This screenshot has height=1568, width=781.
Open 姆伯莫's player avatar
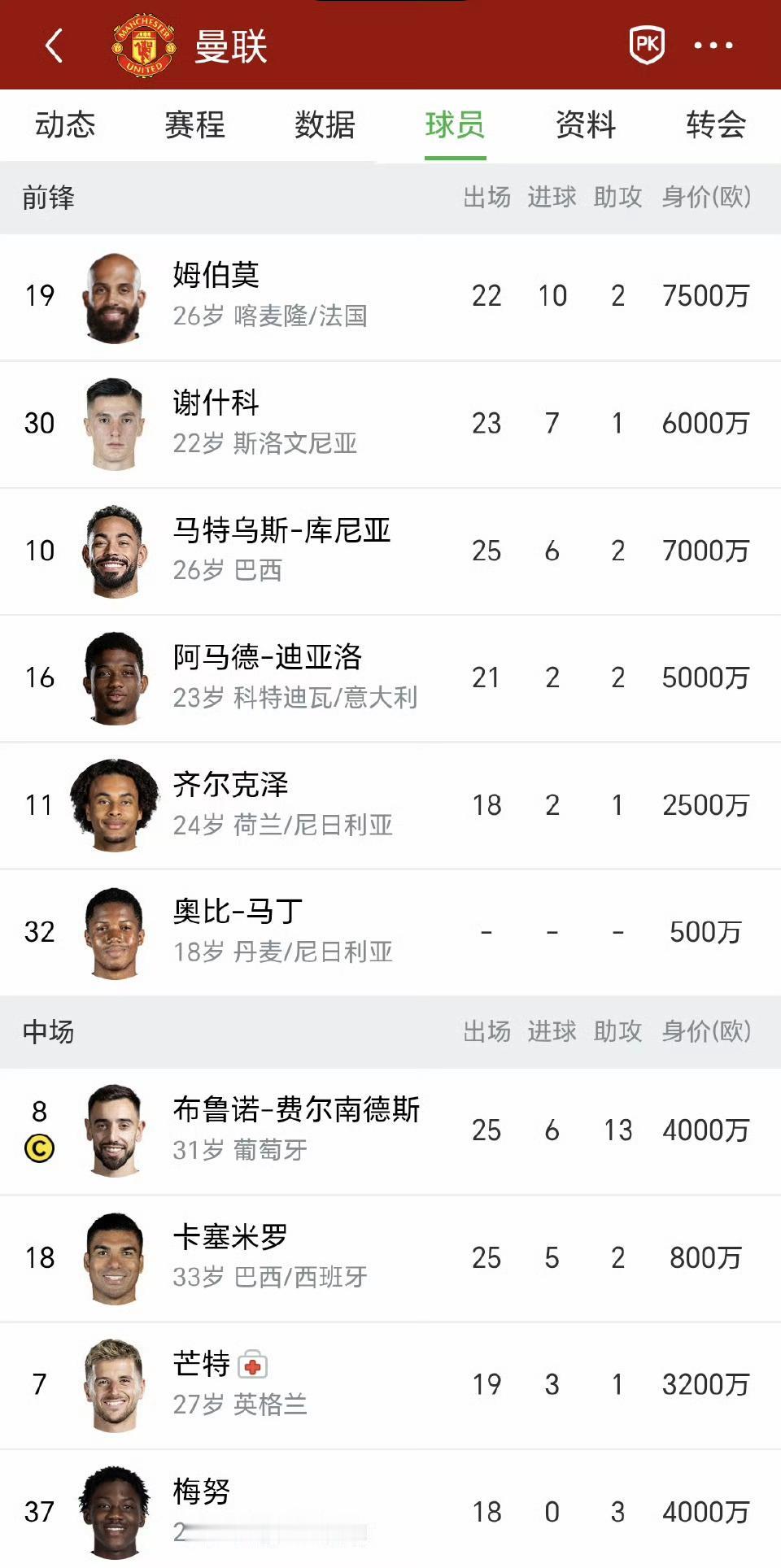point(114,296)
